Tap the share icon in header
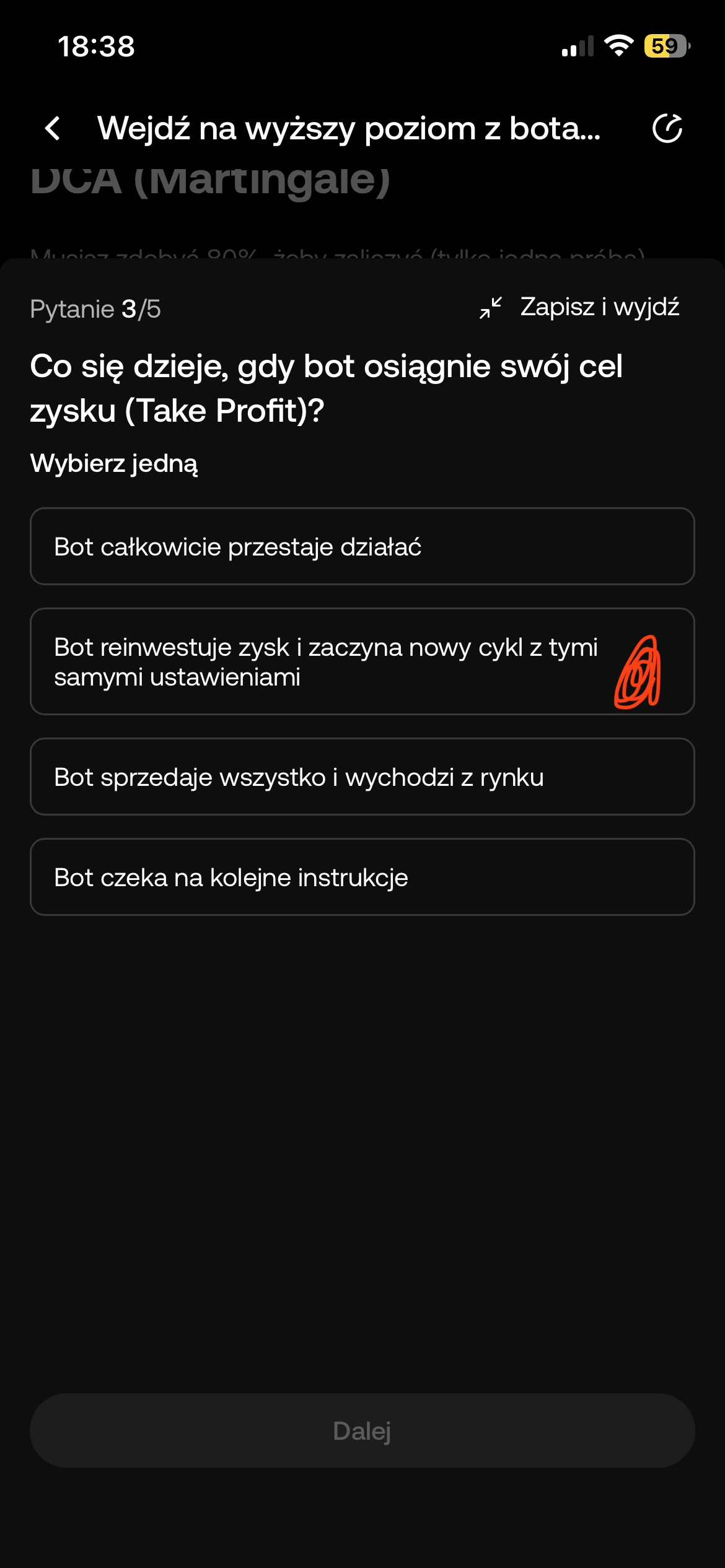The image size is (725, 1568). click(667, 129)
